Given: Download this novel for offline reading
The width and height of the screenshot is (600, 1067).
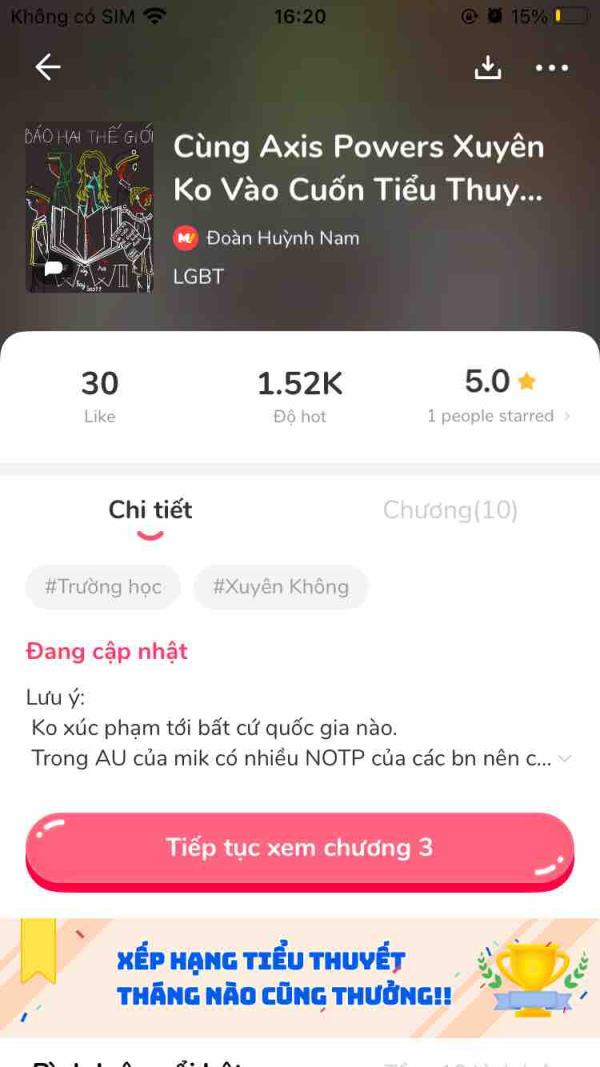Looking at the screenshot, I should (487, 67).
